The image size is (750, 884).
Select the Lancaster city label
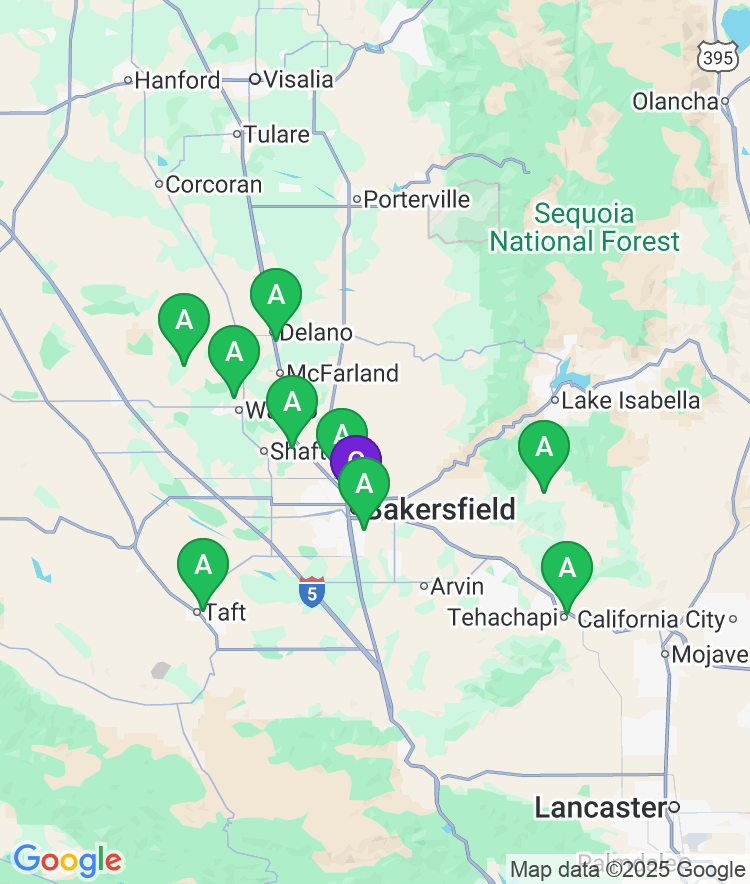[602, 806]
